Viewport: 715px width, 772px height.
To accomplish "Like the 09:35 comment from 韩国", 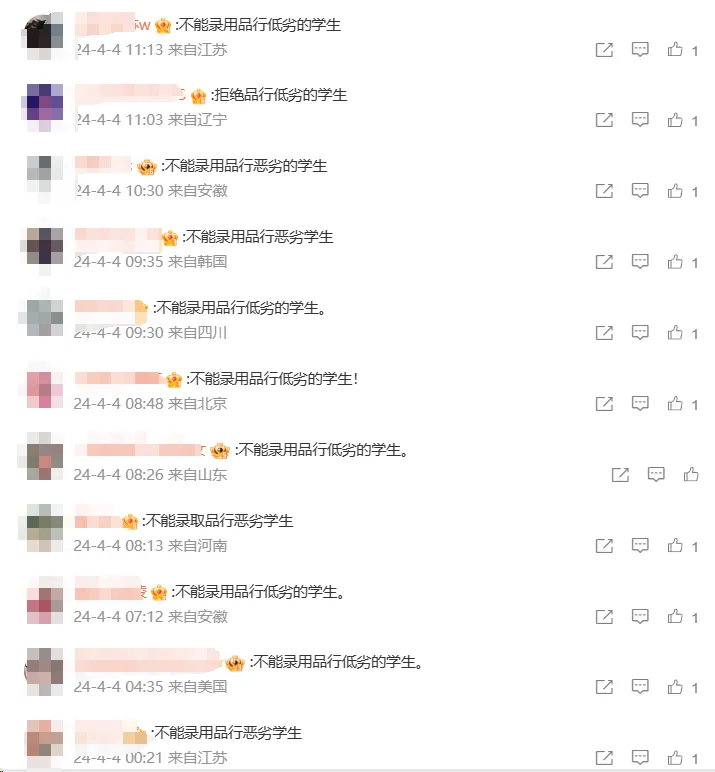I will [x=676, y=262].
